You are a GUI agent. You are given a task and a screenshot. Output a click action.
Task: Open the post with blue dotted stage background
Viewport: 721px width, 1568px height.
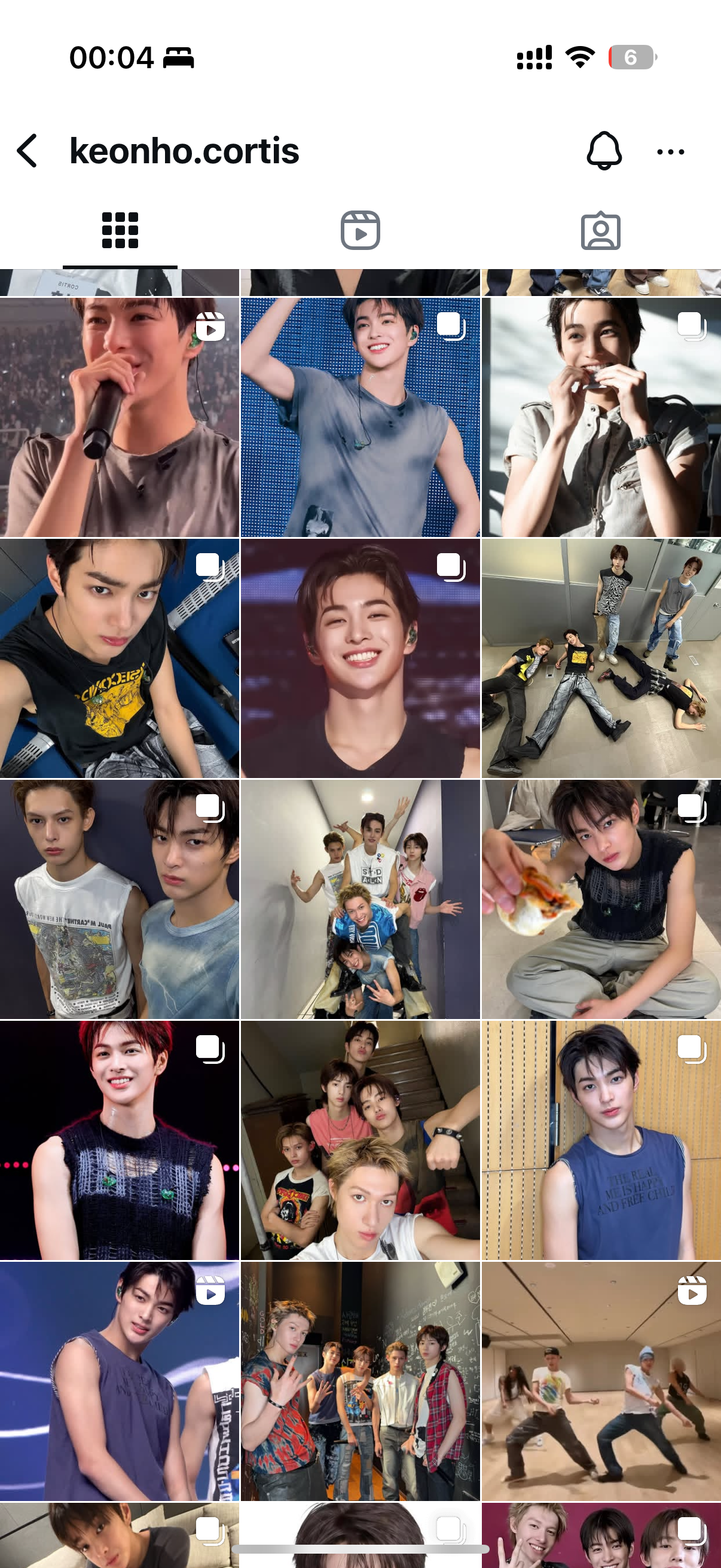360,417
